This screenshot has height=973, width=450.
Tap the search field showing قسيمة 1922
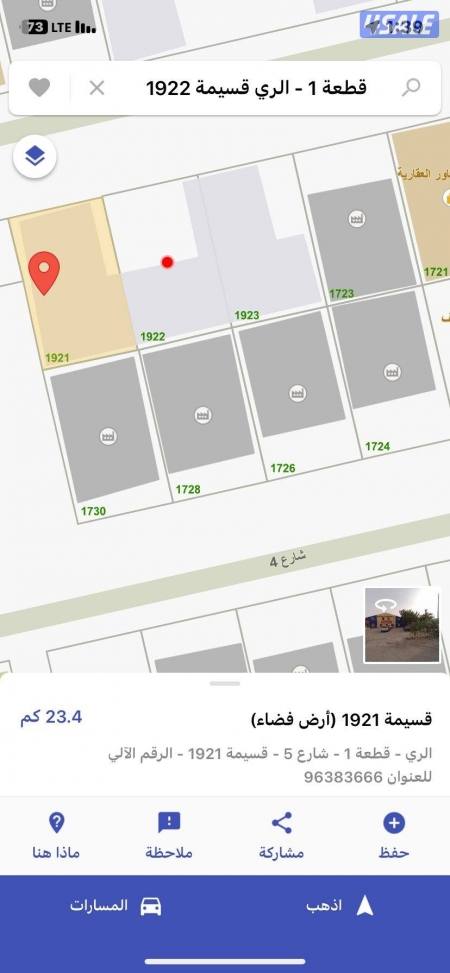pyautogui.click(x=256, y=88)
